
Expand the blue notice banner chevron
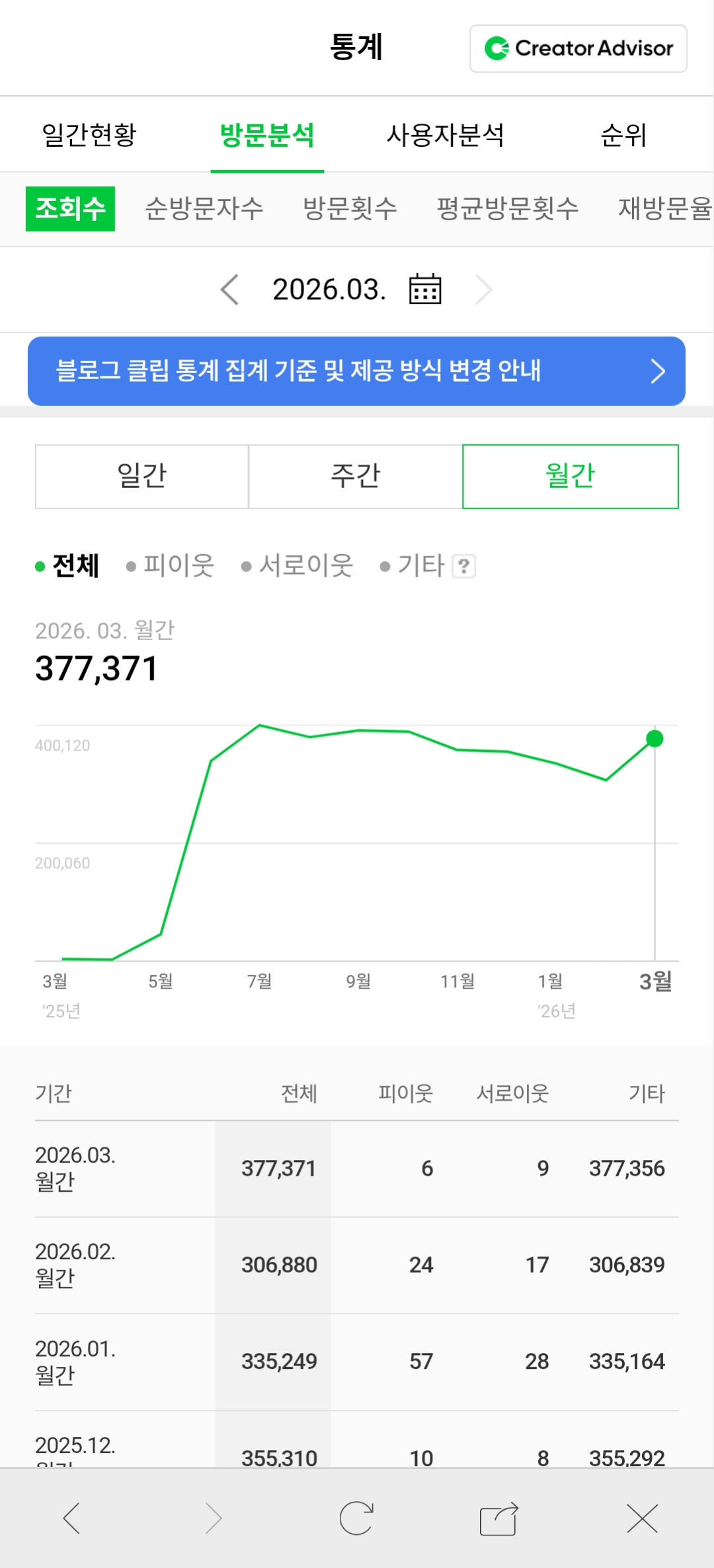point(658,371)
